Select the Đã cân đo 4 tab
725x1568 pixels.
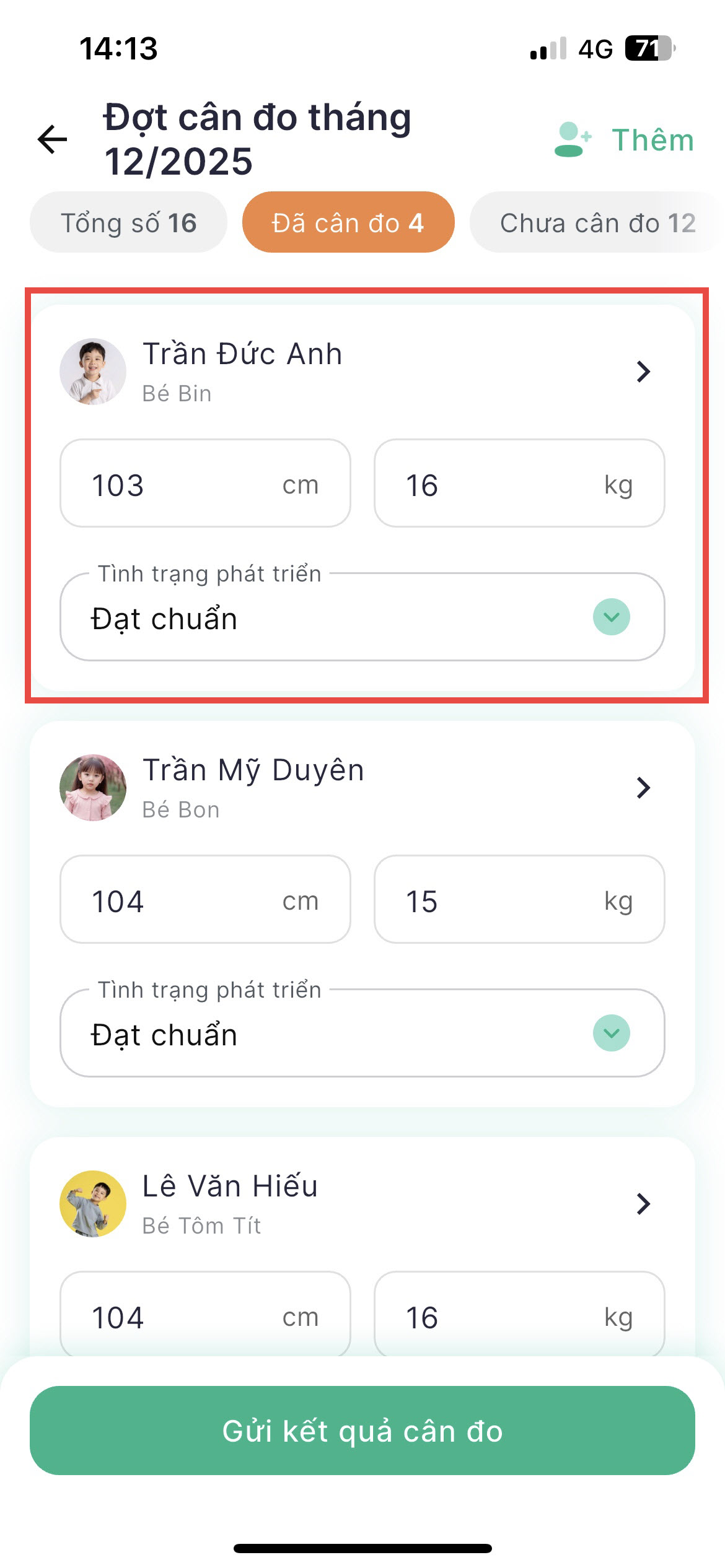coord(348,223)
